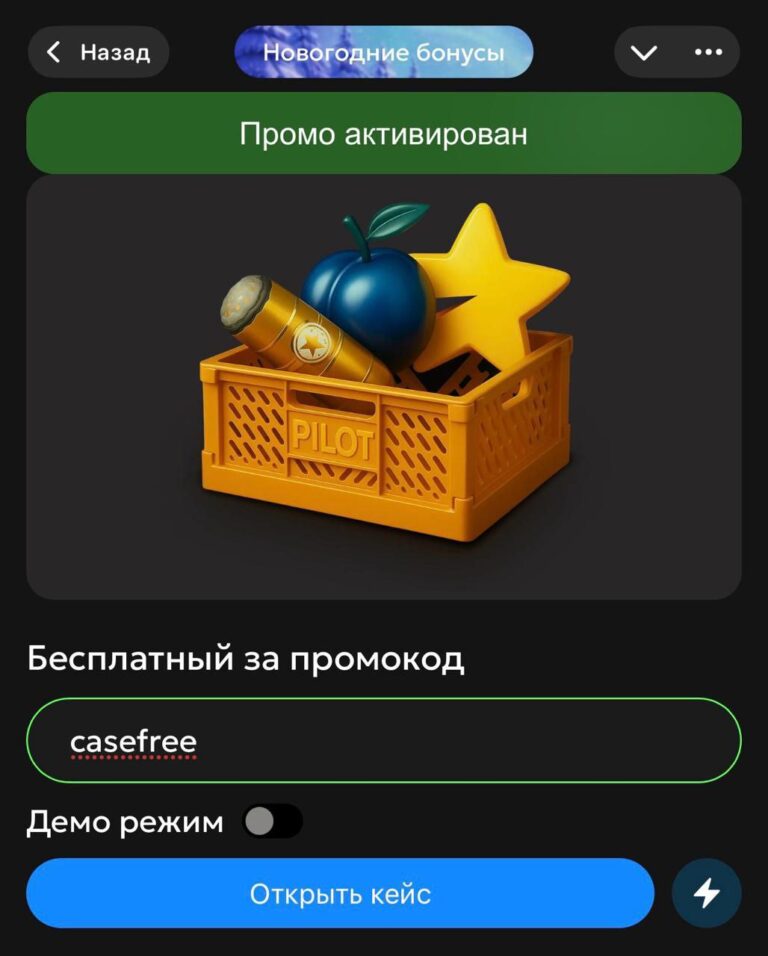The height and width of the screenshot is (956, 768).
Task: Open the more-options dropdown at top right
Action: click(706, 52)
